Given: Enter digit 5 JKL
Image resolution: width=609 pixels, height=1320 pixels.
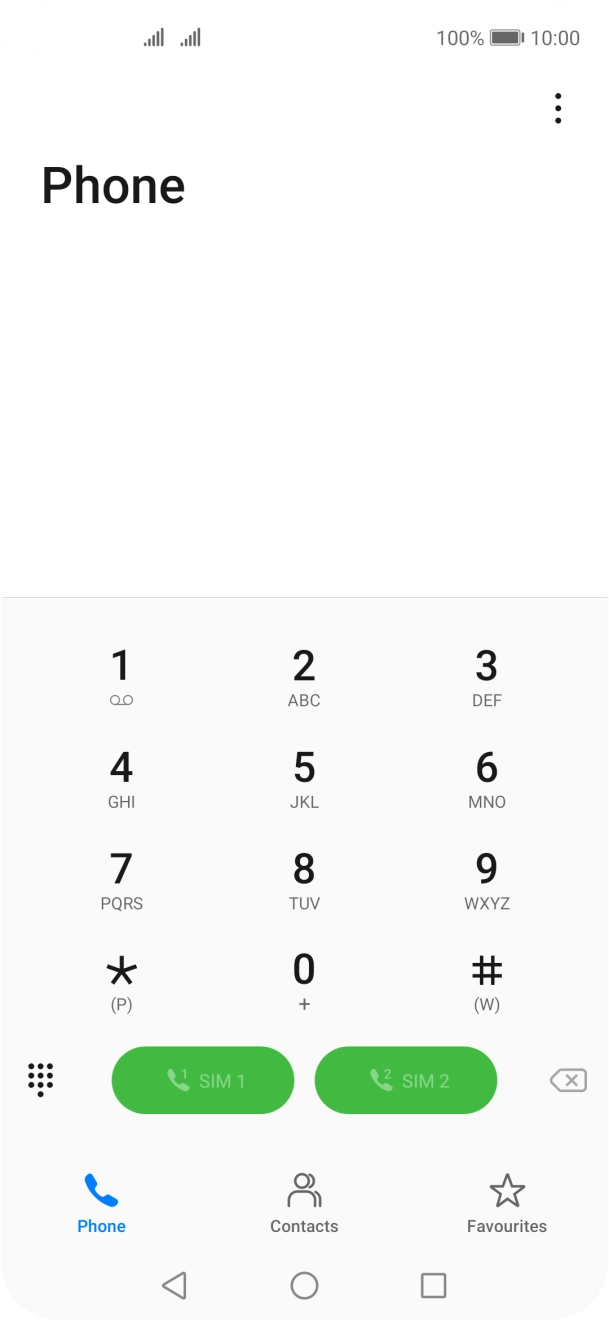Looking at the screenshot, I should click(304, 779).
